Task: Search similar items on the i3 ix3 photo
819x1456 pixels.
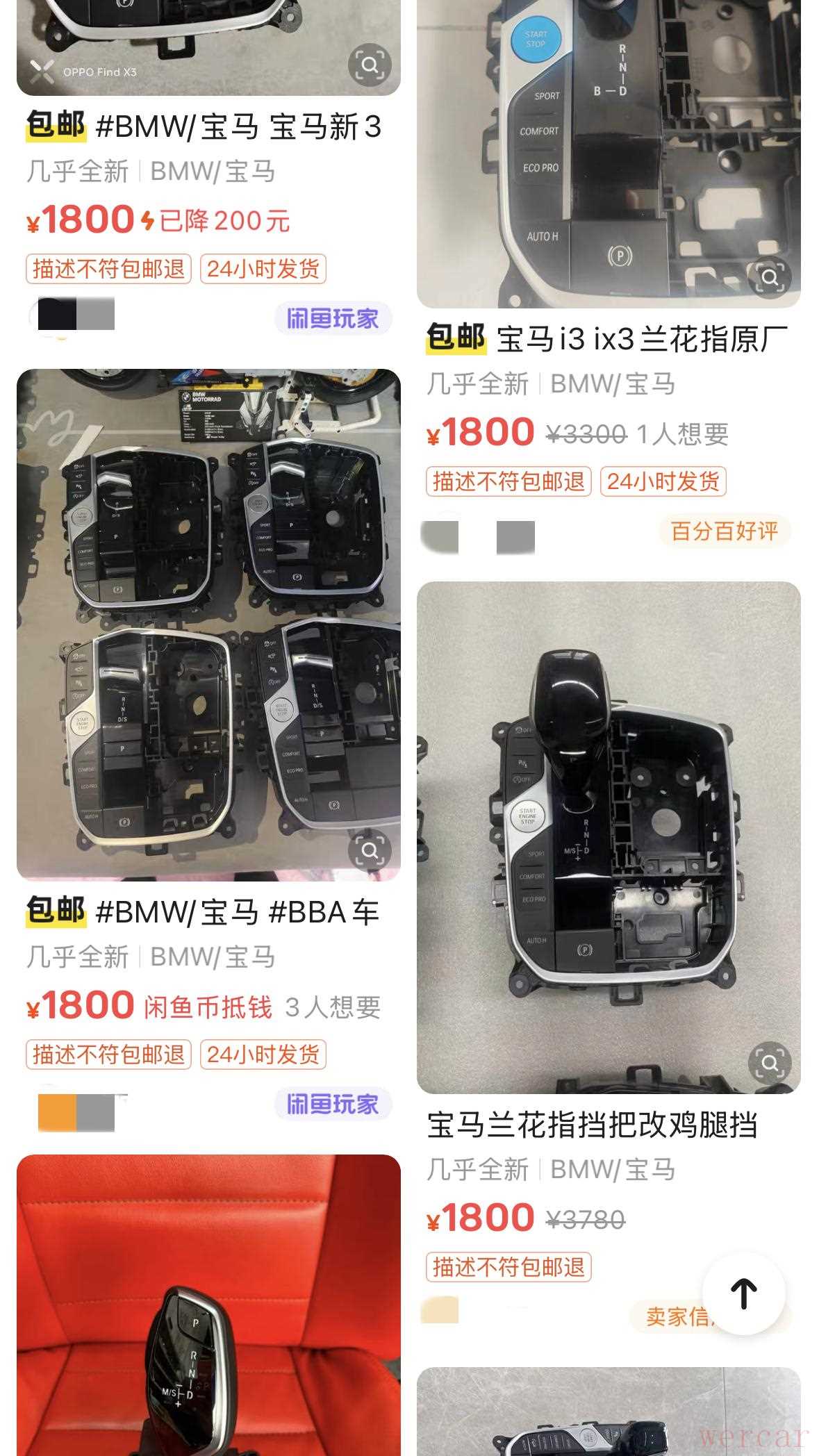Action: tap(770, 278)
